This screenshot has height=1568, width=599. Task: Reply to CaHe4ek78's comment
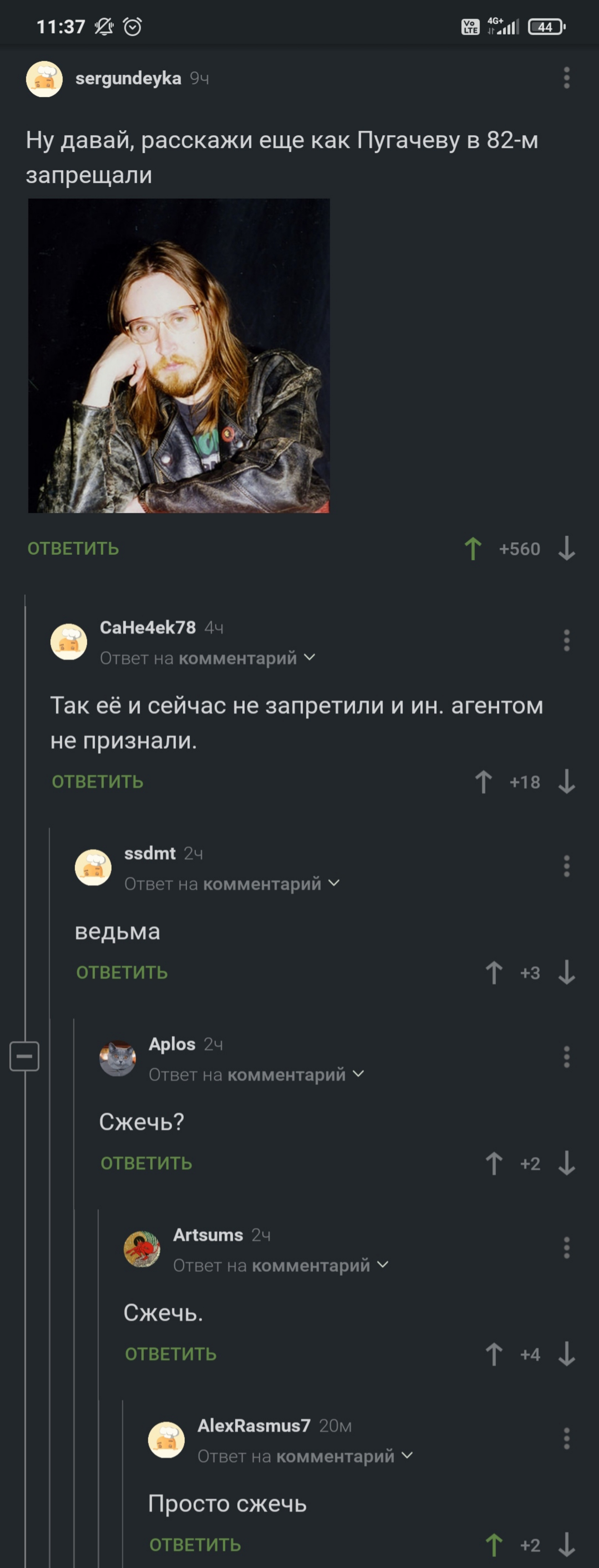coord(97,782)
